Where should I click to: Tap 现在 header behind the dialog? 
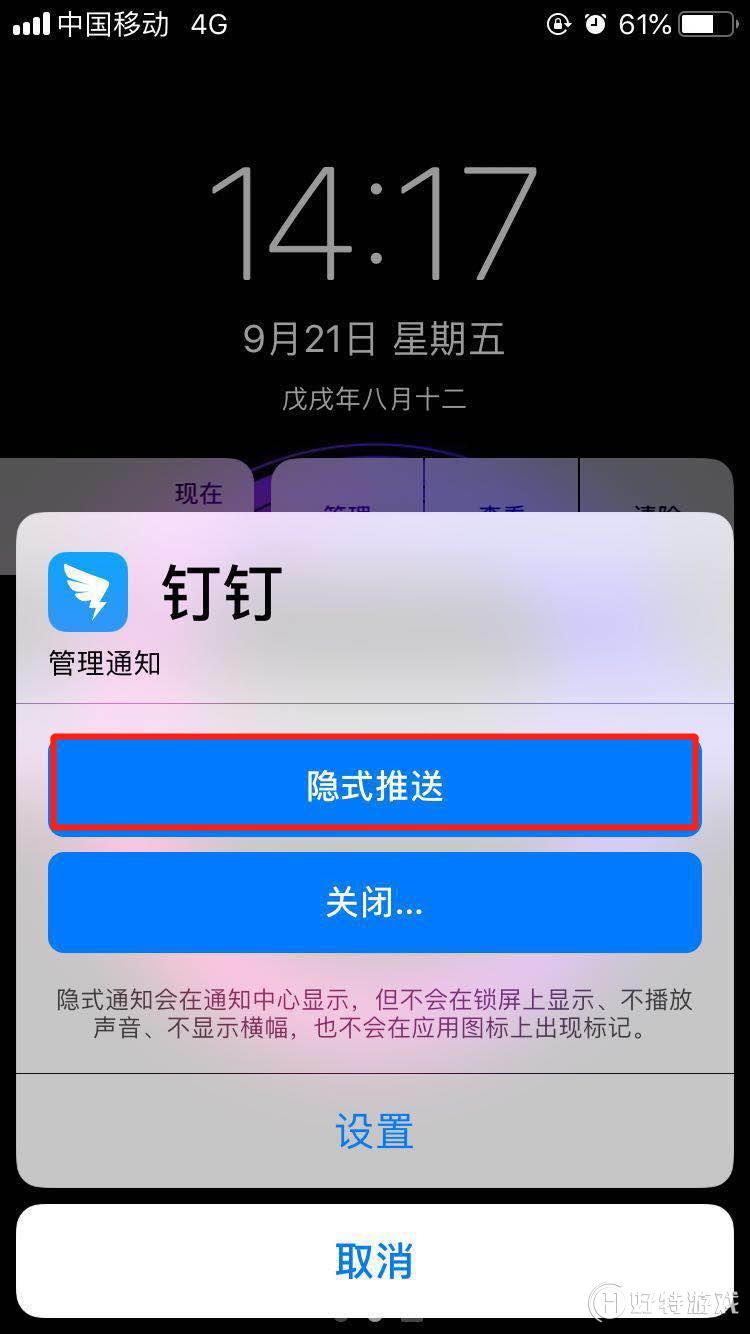tap(197, 493)
